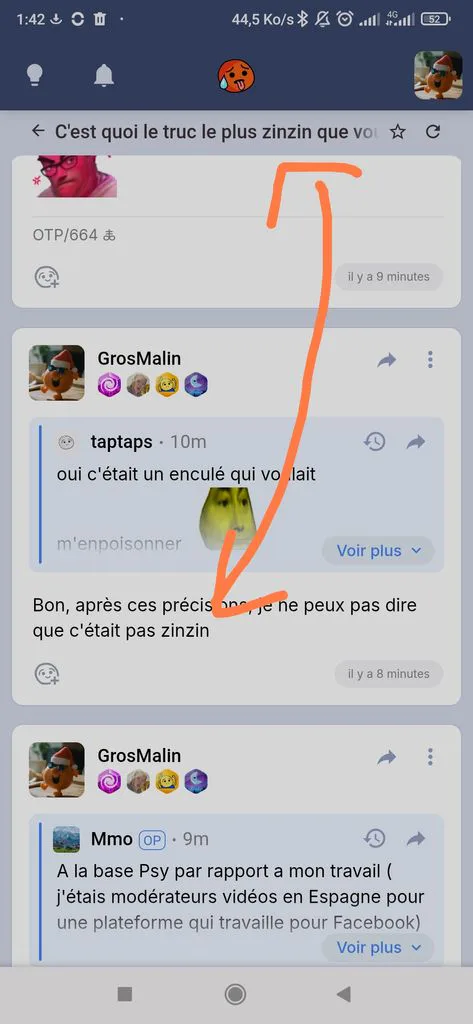Viewport: 473px width, 1024px height.
Task: Expand Mmo's quote with Voir plus
Action: [378, 948]
